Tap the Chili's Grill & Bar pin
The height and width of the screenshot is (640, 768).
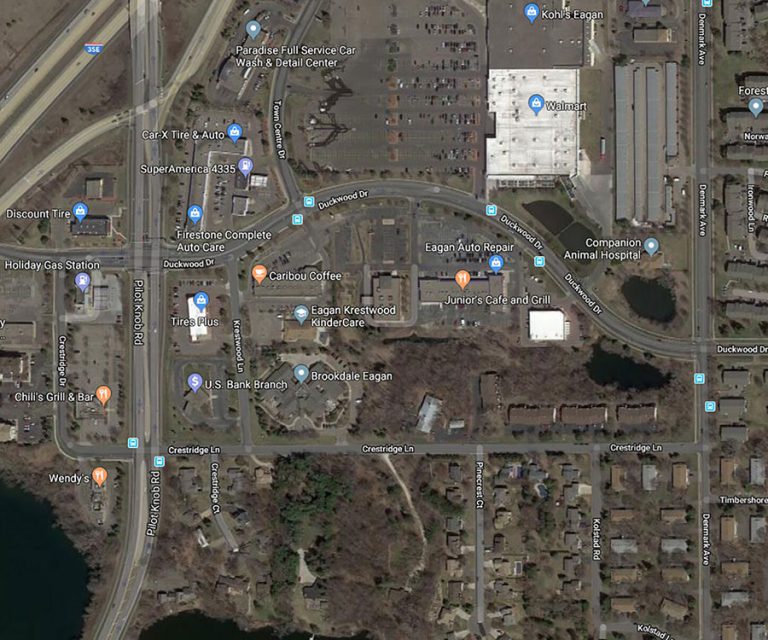click(103, 395)
